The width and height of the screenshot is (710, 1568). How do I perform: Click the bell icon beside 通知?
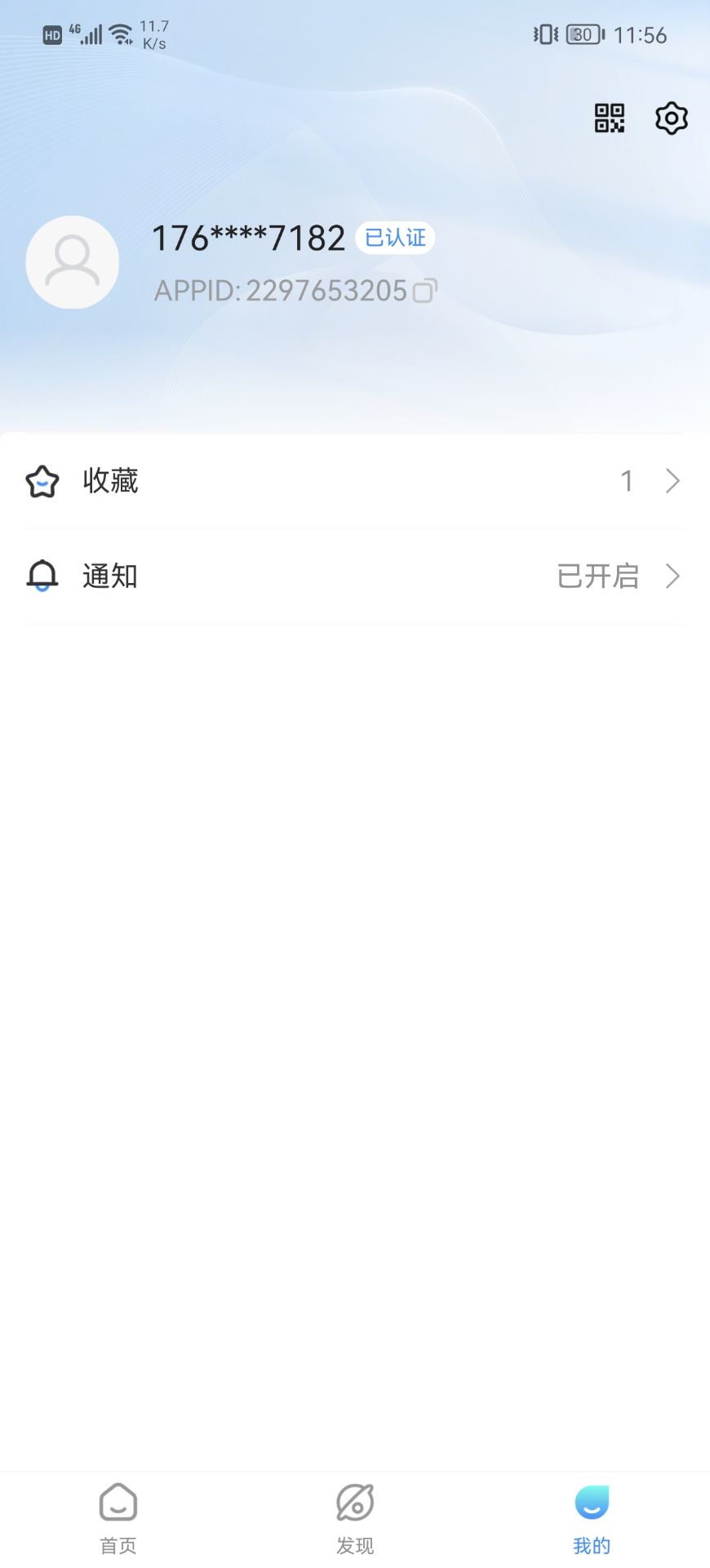coord(42,576)
